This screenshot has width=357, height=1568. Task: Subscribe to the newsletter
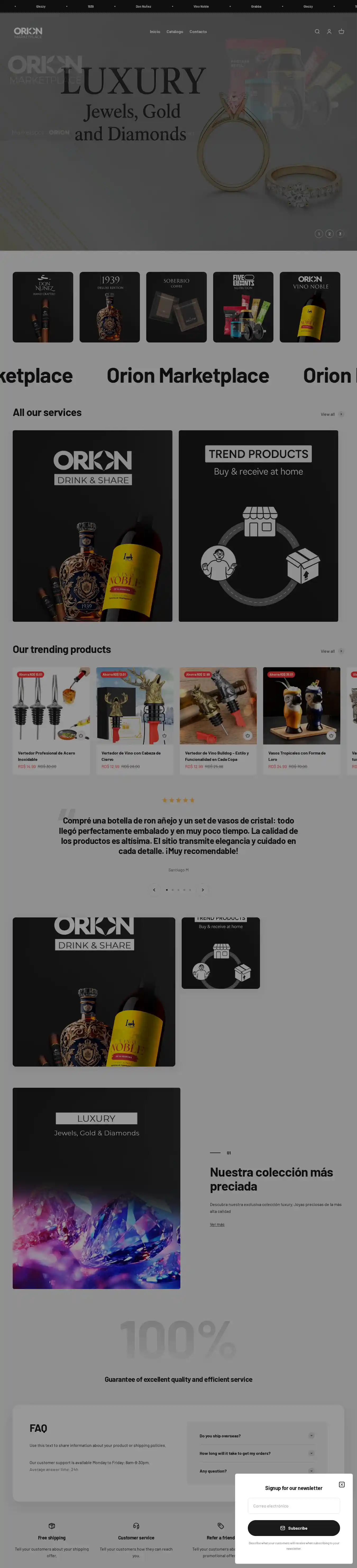293,1528
